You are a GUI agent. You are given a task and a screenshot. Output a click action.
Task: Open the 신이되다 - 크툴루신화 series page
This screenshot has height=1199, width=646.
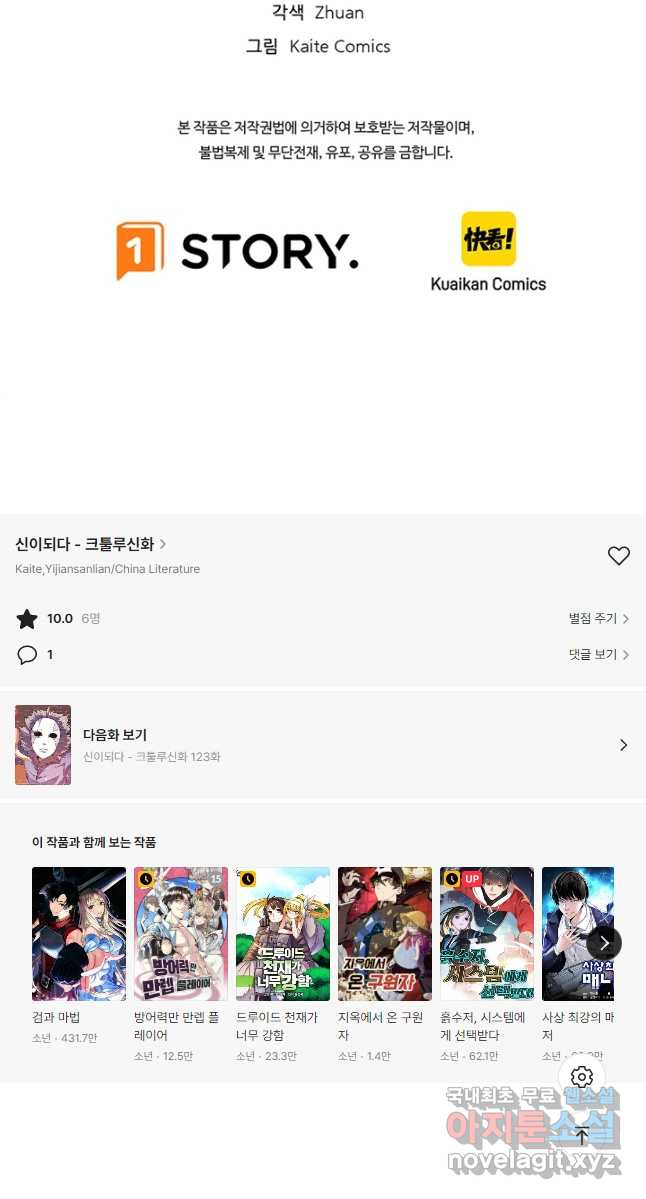[x=90, y=544]
